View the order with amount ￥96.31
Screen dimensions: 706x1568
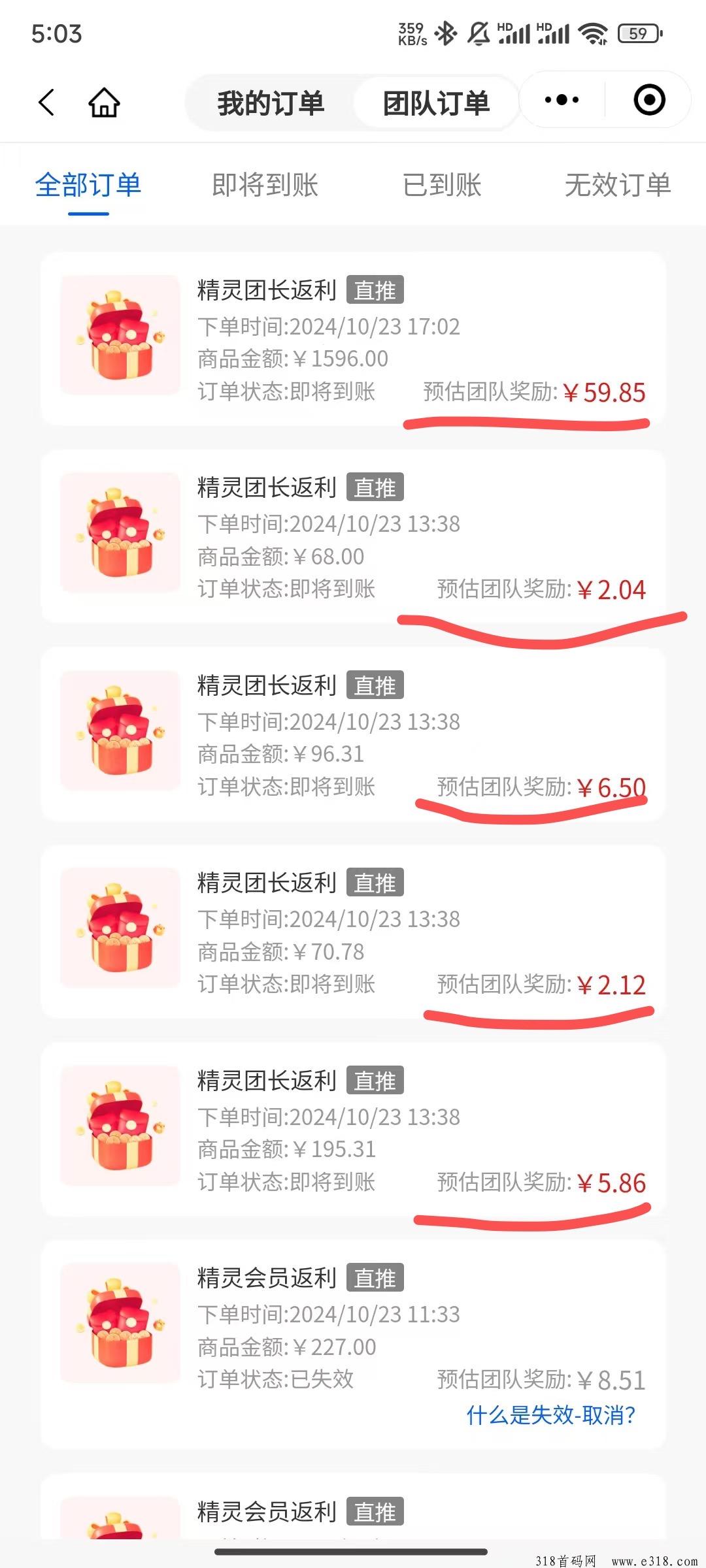click(x=353, y=734)
